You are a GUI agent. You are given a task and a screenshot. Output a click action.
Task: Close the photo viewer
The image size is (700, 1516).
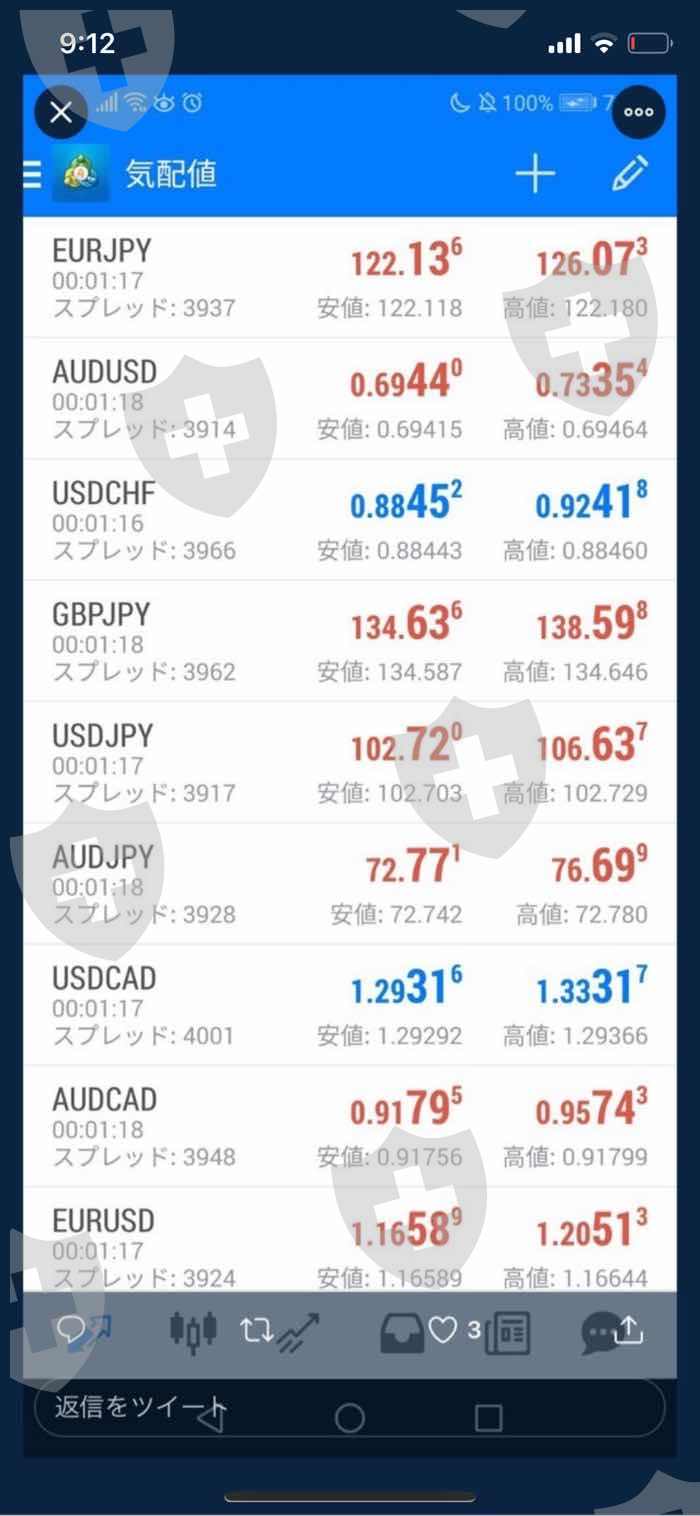pyautogui.click(x=61, y=112)
